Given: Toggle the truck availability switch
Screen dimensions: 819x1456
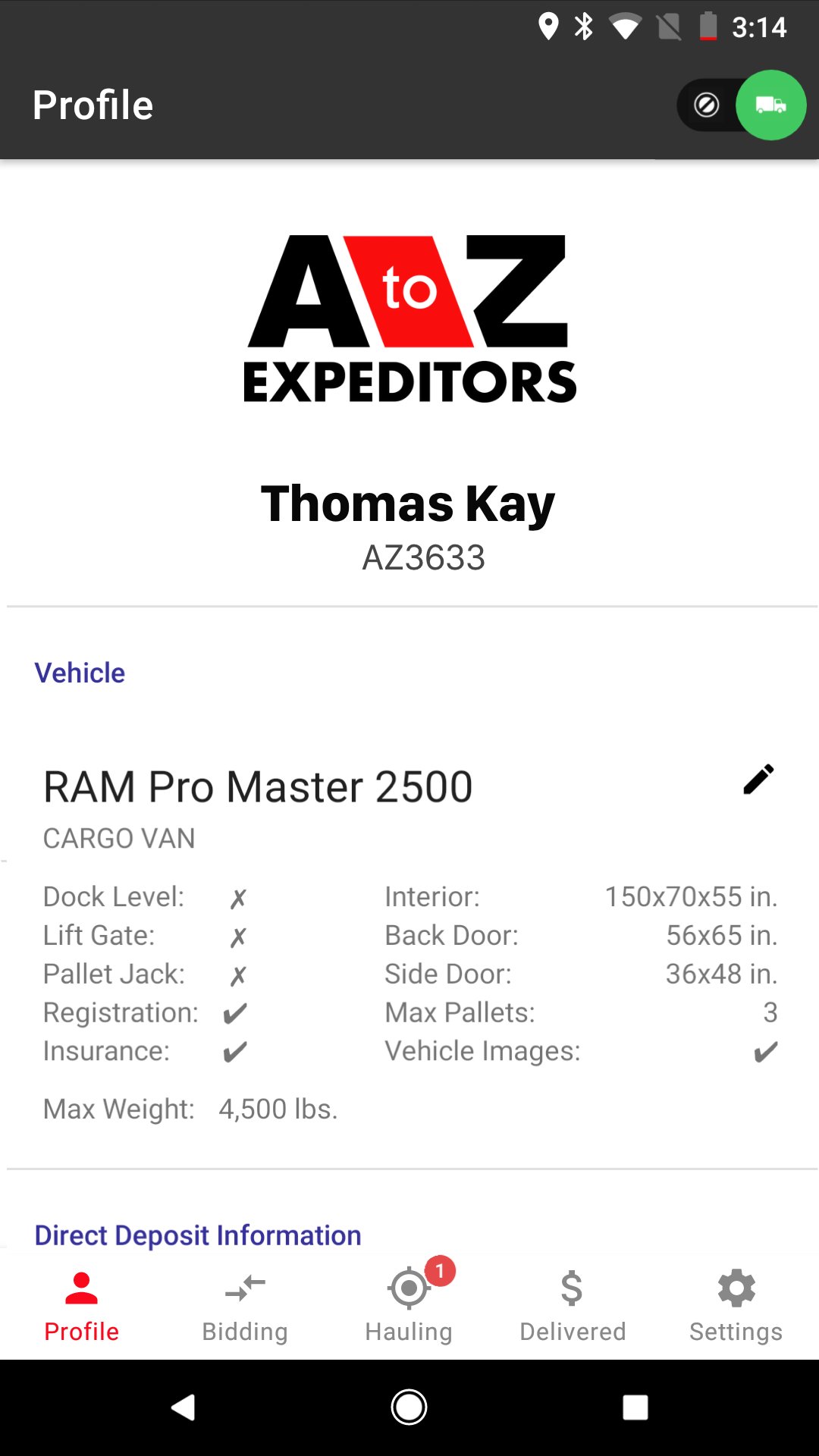Looking at the screenshot, I should click(x=741, y=105).
